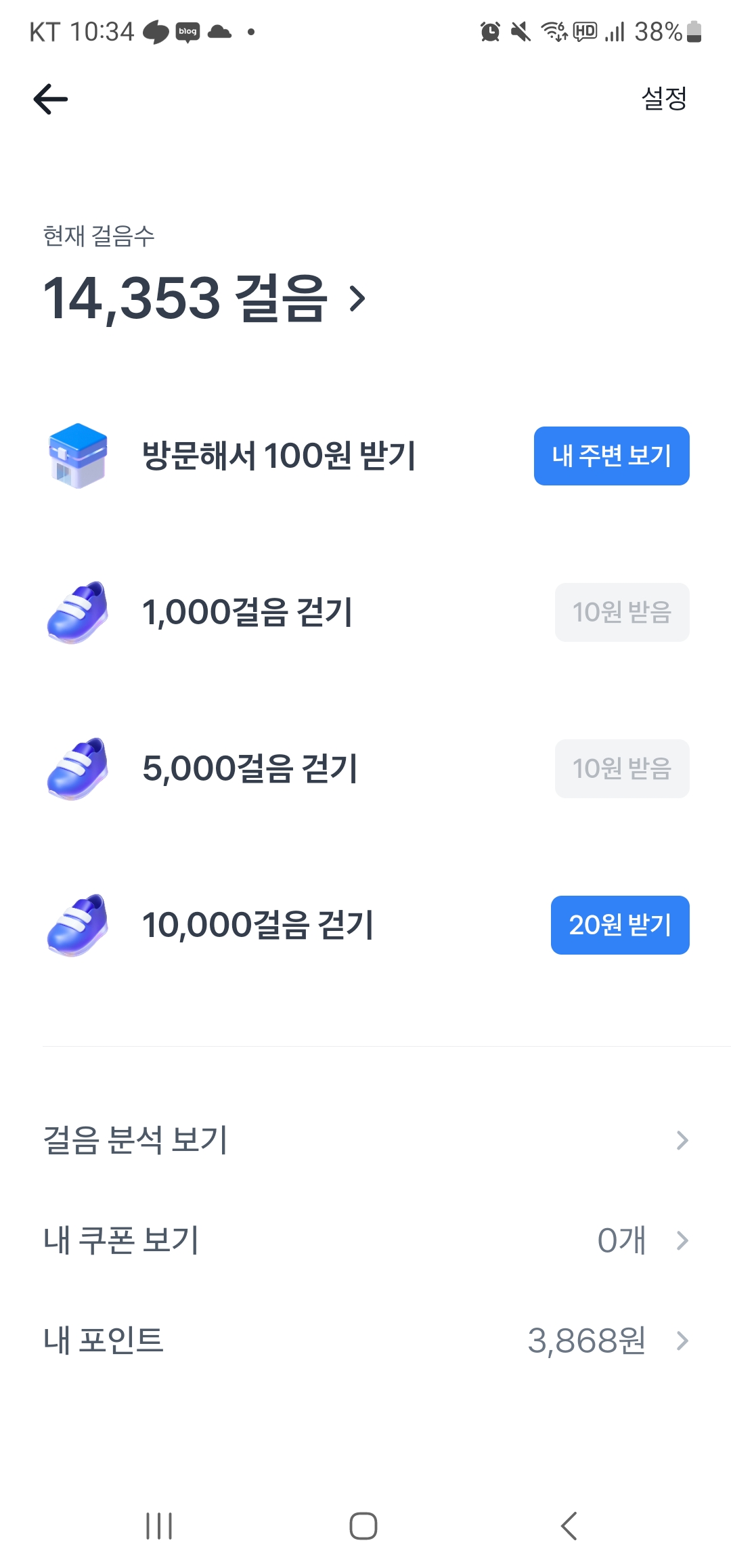Open recent apps from navigation bar
This screenshot has height=1568, width=731.
[159, 1526]
